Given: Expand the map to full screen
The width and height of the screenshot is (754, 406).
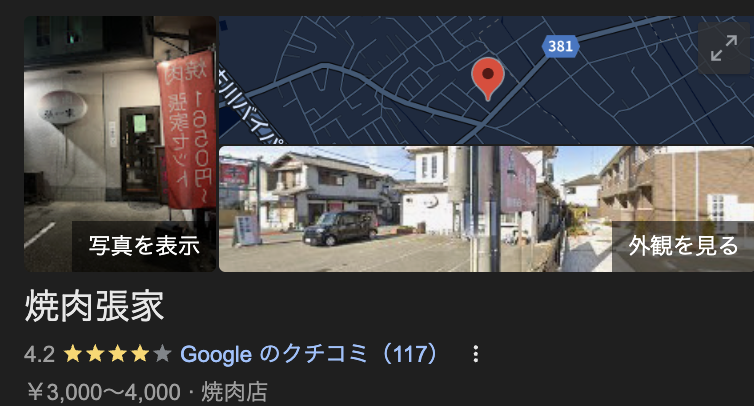Looking at the screenshot, I should [723, 47].
